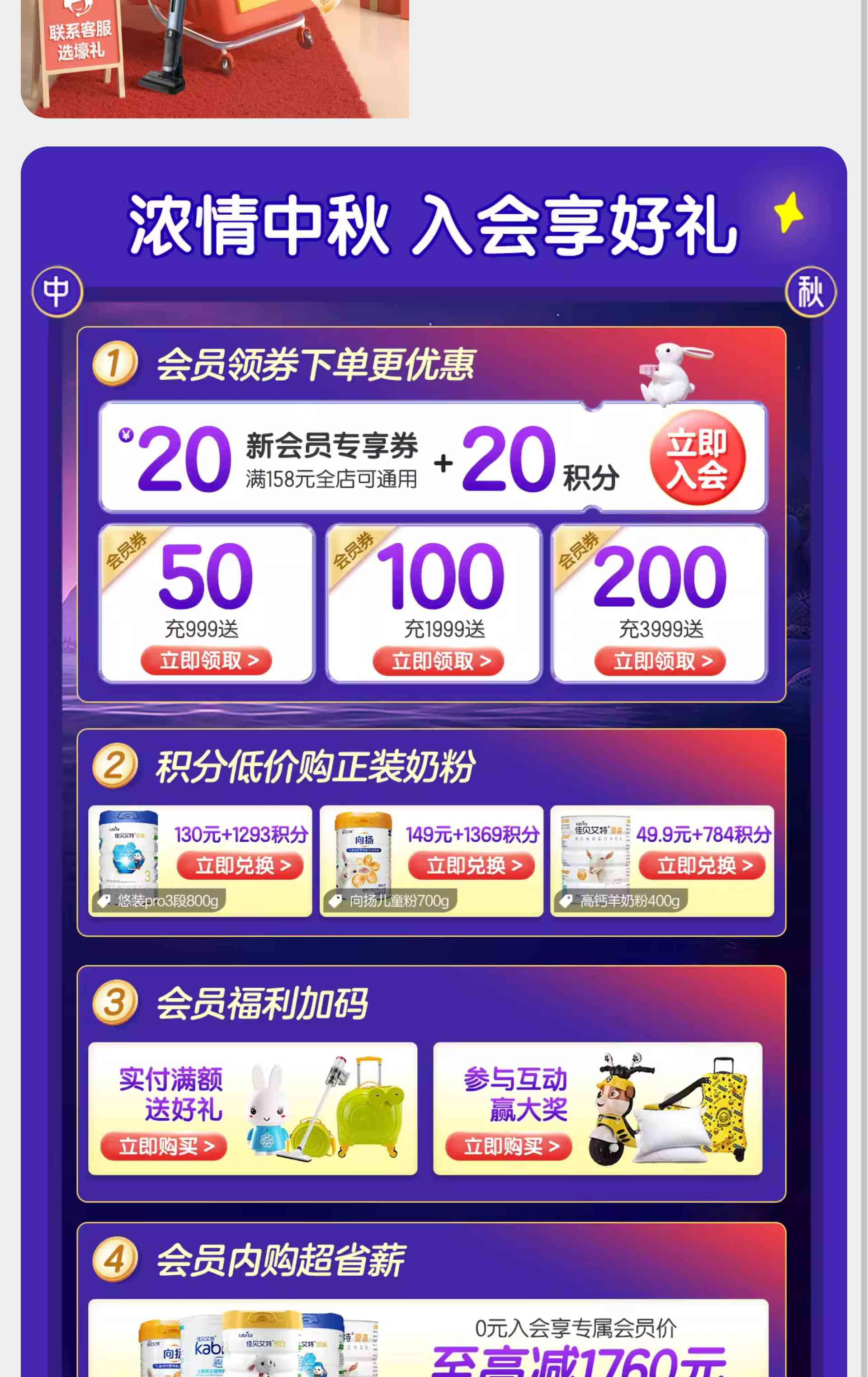Screen dimensions: 868x1377
Task: Open the 0元入会享专属会员价 banner
Action: coord(428,1340)
